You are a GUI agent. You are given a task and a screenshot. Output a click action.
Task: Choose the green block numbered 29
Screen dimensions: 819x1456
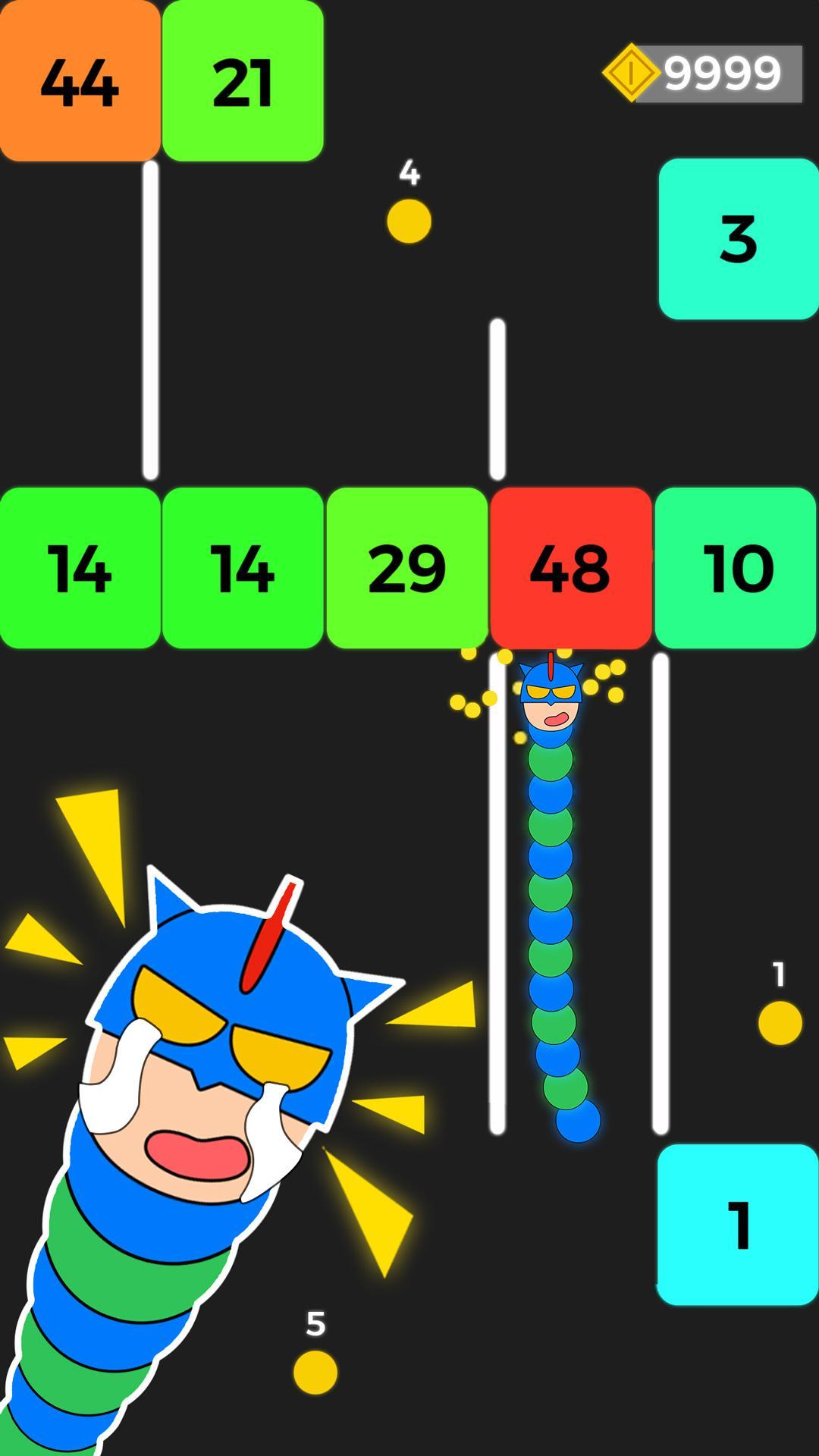click(x=407, y=569)
